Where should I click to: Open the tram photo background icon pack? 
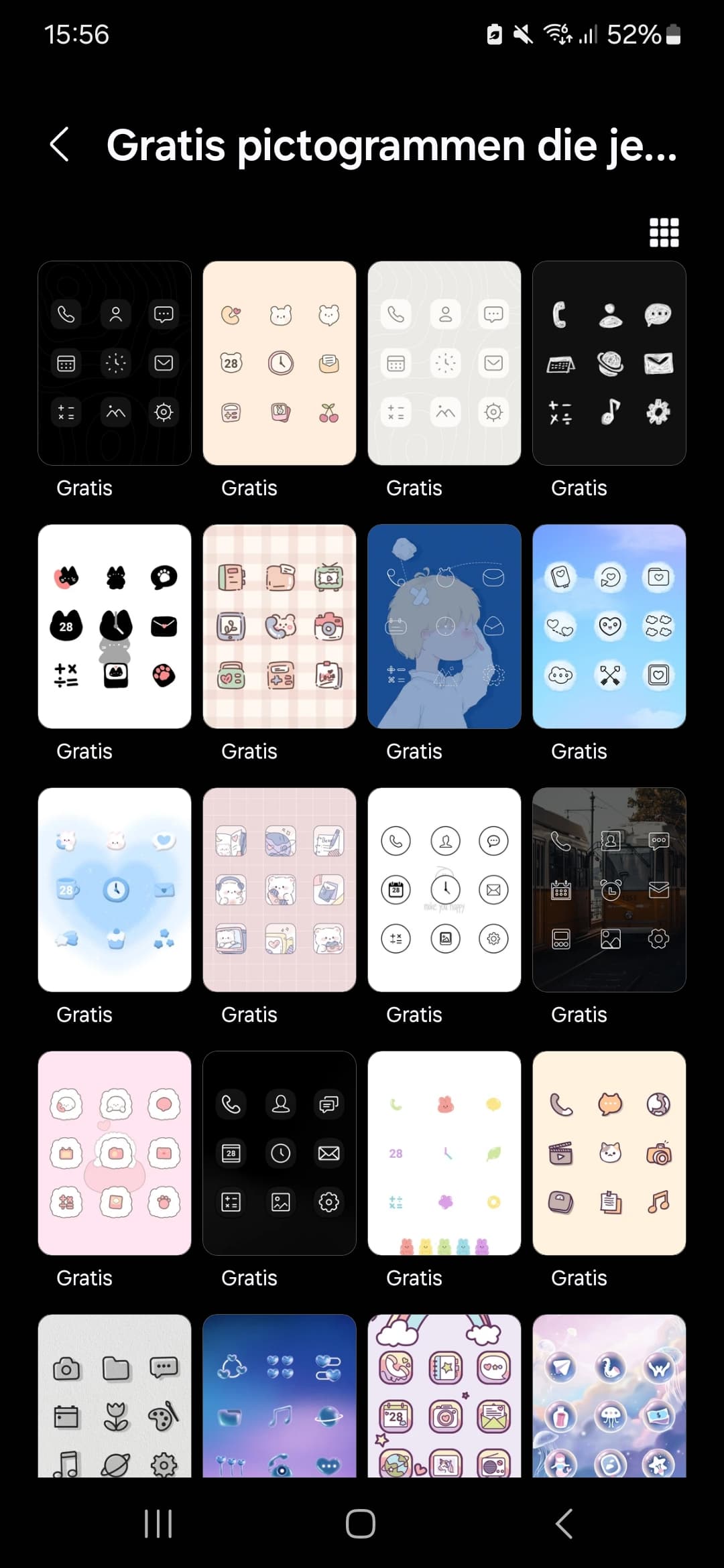tap(609, 890)
